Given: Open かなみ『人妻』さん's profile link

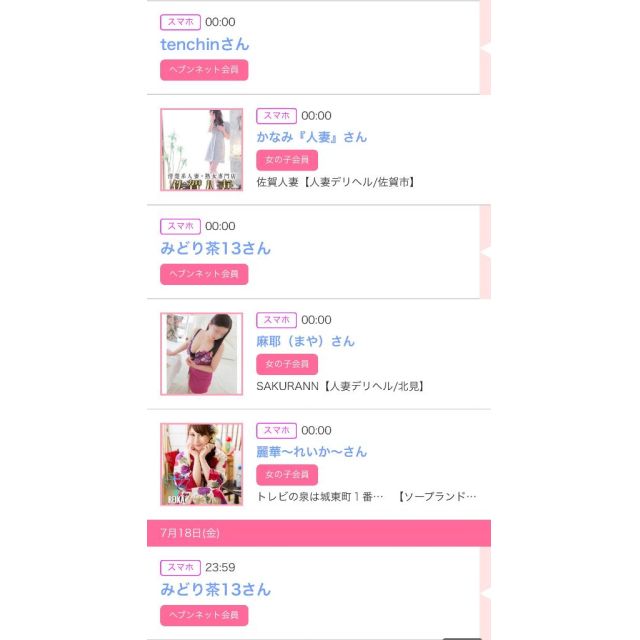Looking at the screenshot, I should [x=311, y=137].
